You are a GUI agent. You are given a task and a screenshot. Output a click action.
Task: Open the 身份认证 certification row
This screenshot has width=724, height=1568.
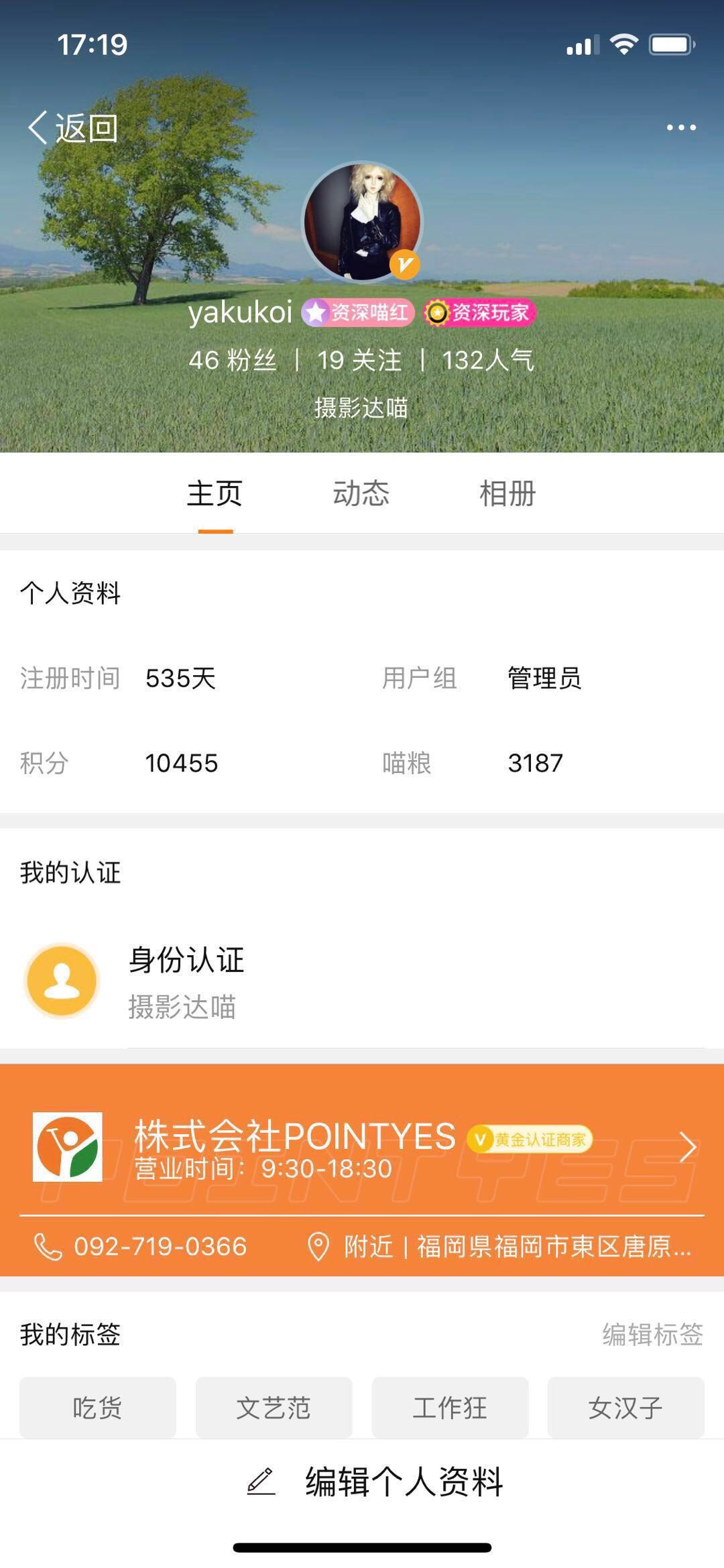click(362, 981)
